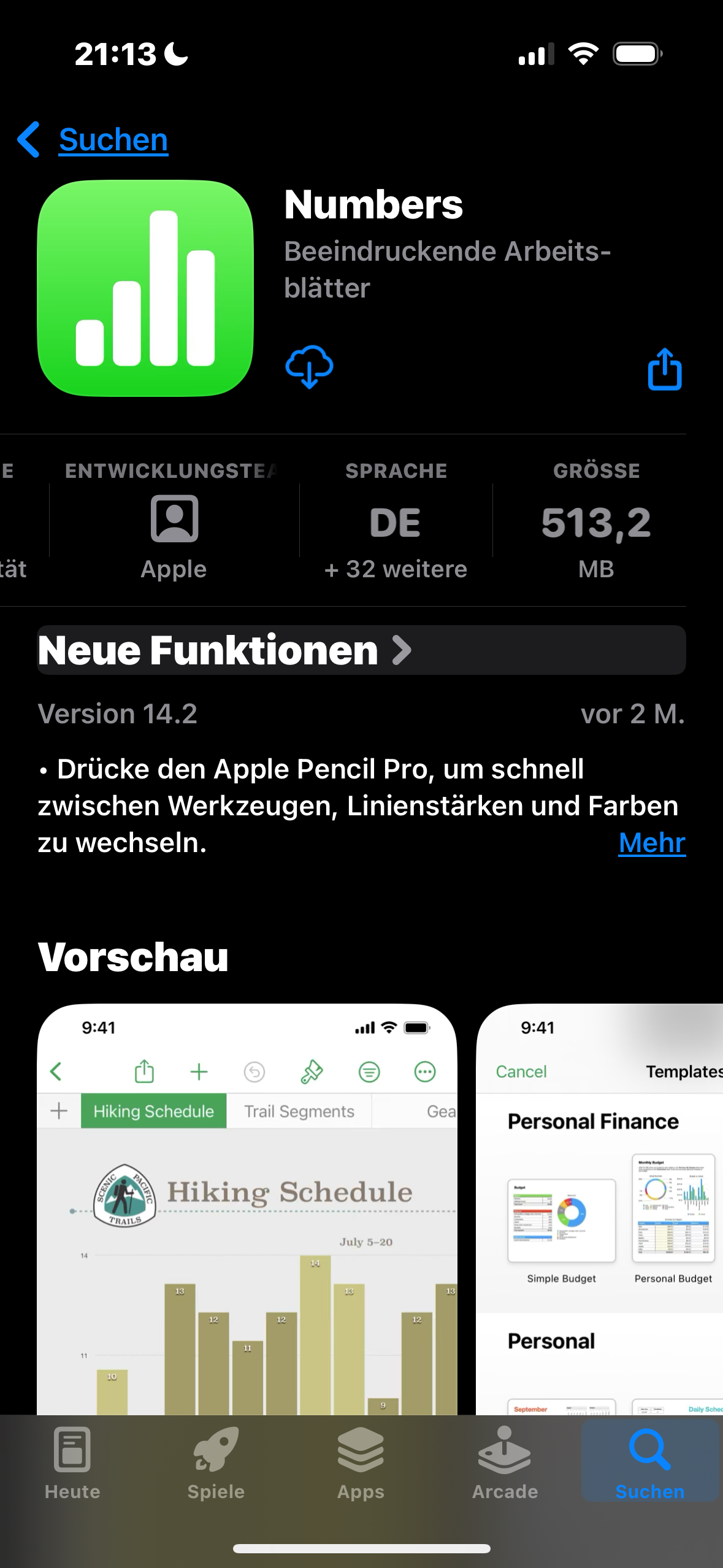Switch to the Arcade tab

click(505, 1462)
